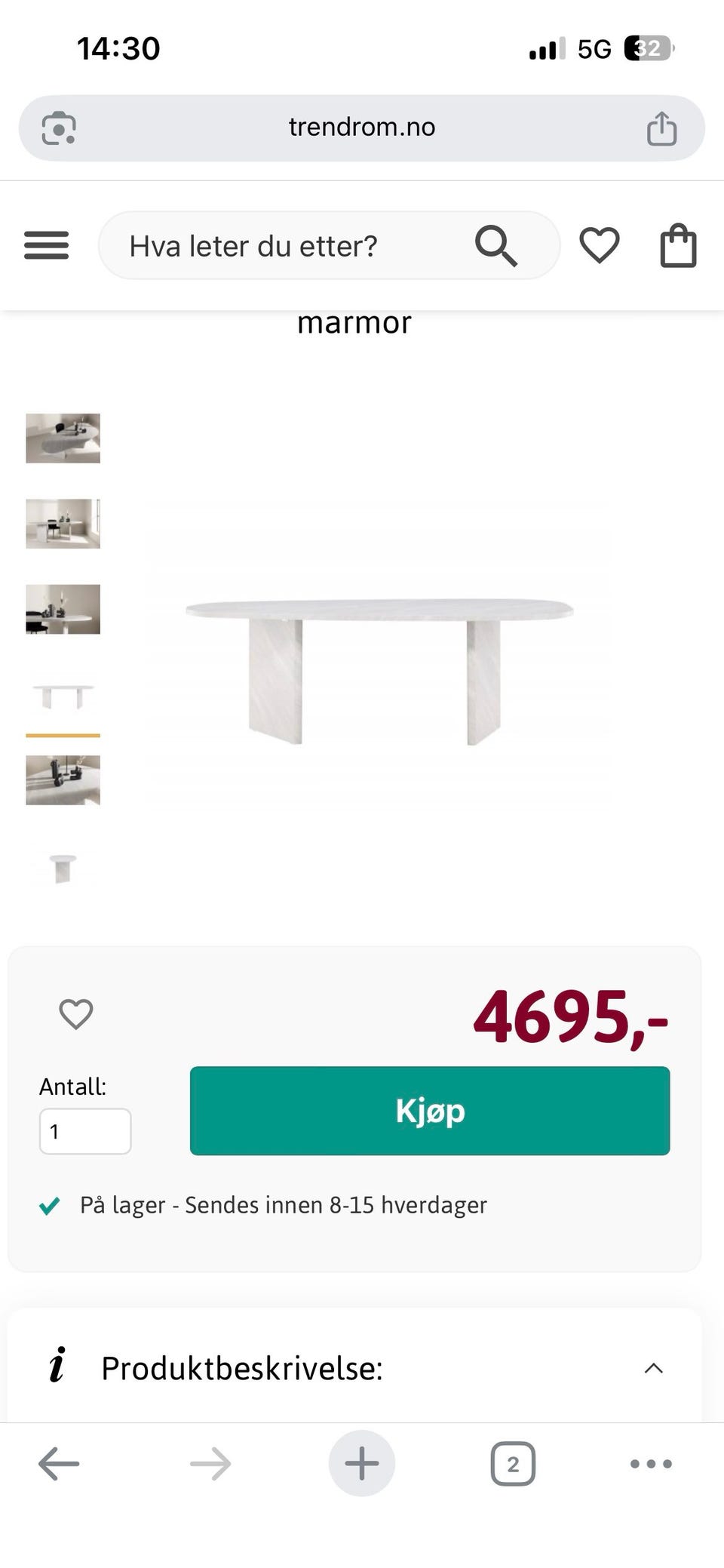Navigate back with the browser back arrow
Screen dimensions: 724x1568
[x=58, y=1462]
